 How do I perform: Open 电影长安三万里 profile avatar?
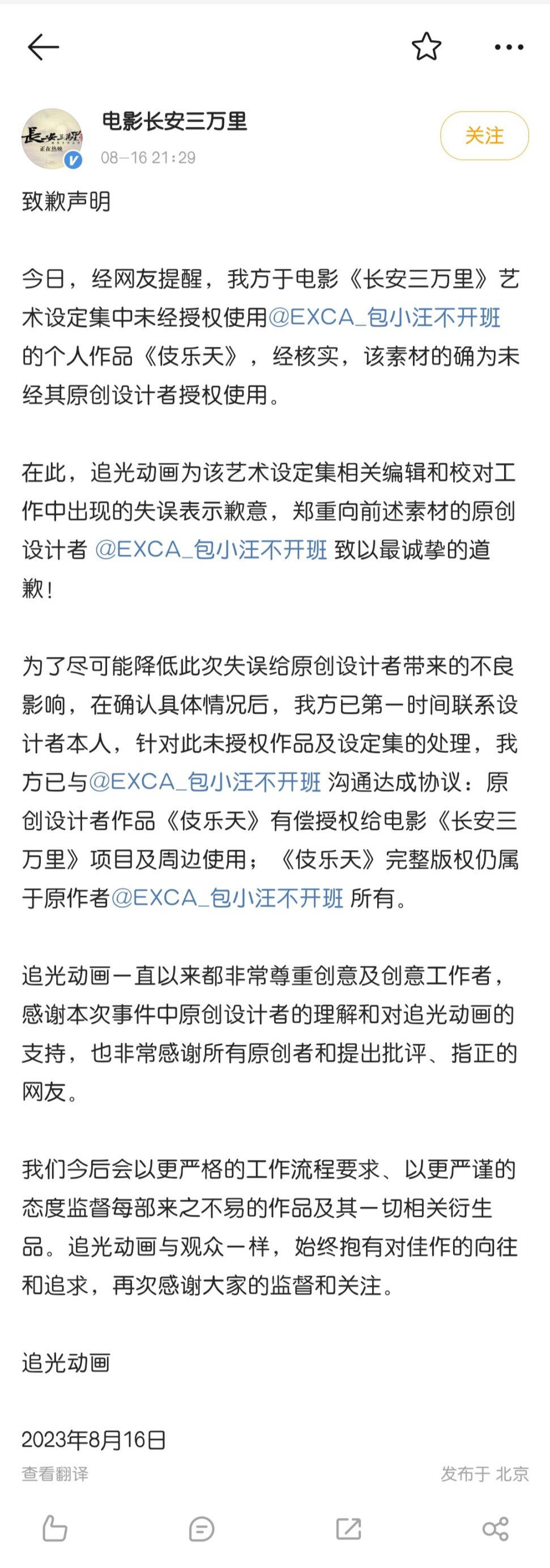tap(52, 138)
